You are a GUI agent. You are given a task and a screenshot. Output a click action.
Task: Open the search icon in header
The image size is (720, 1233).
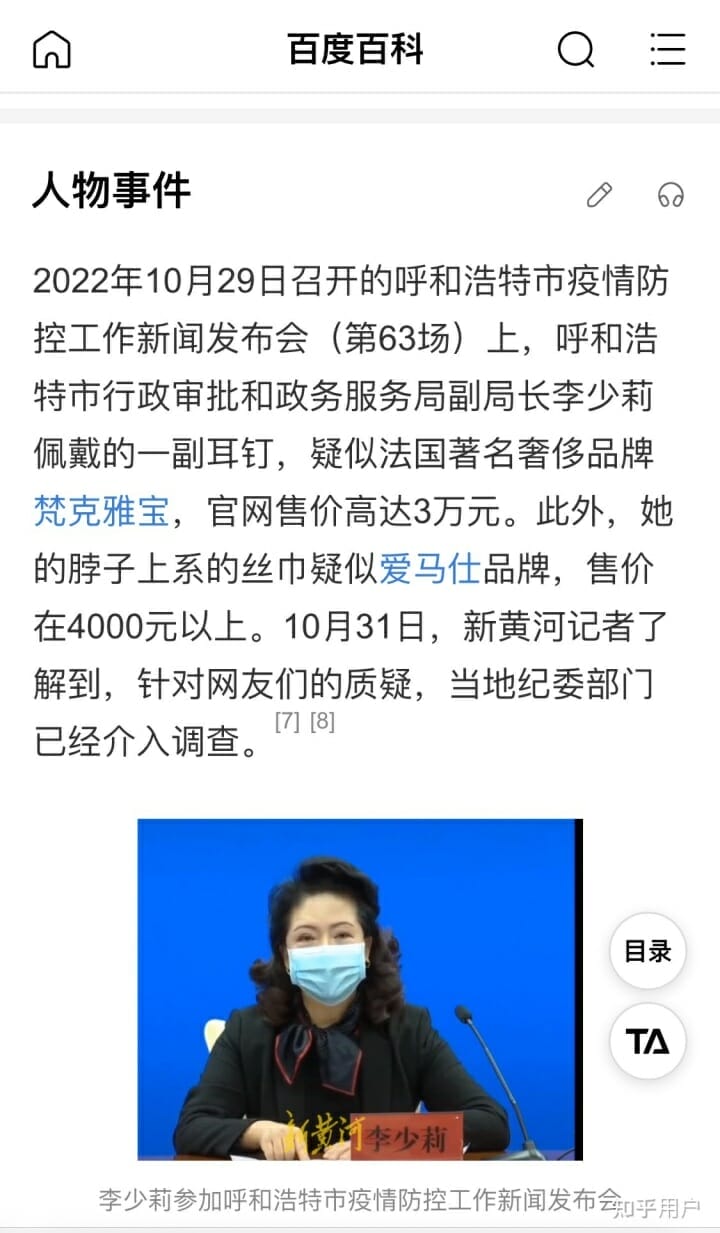click(x=575, y=49)
